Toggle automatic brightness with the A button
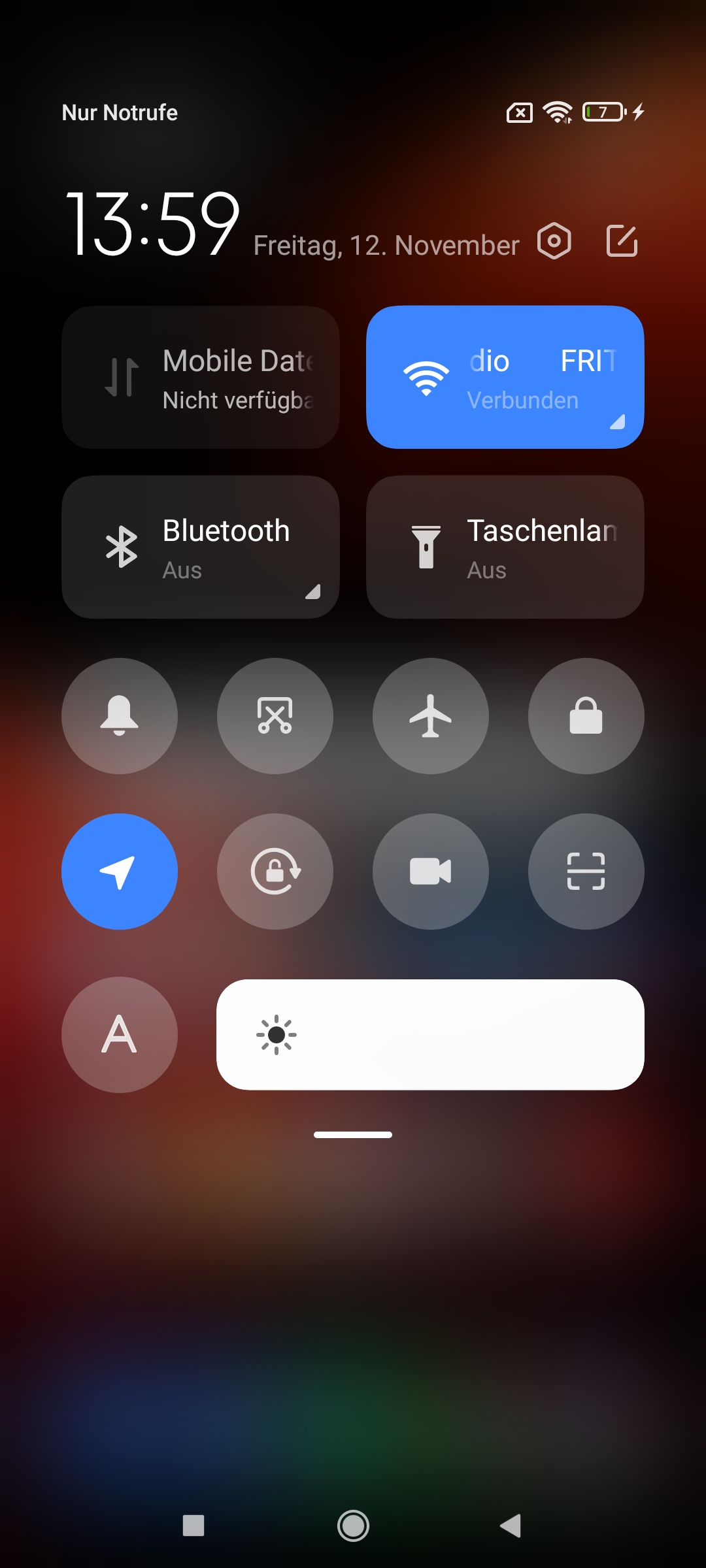The image size is (706, 1568). [x=120, y=1035]
